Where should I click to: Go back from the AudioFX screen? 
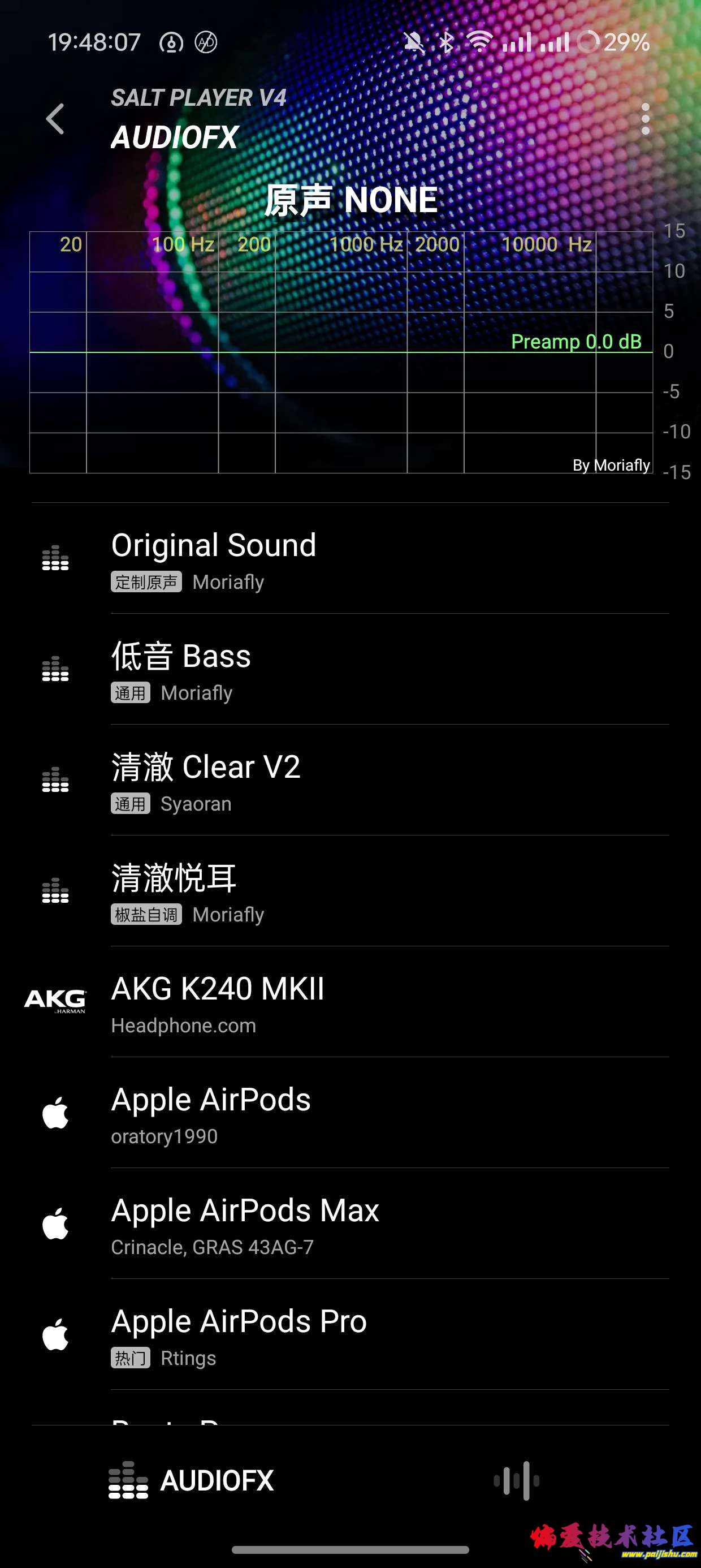tap(55, 119)
